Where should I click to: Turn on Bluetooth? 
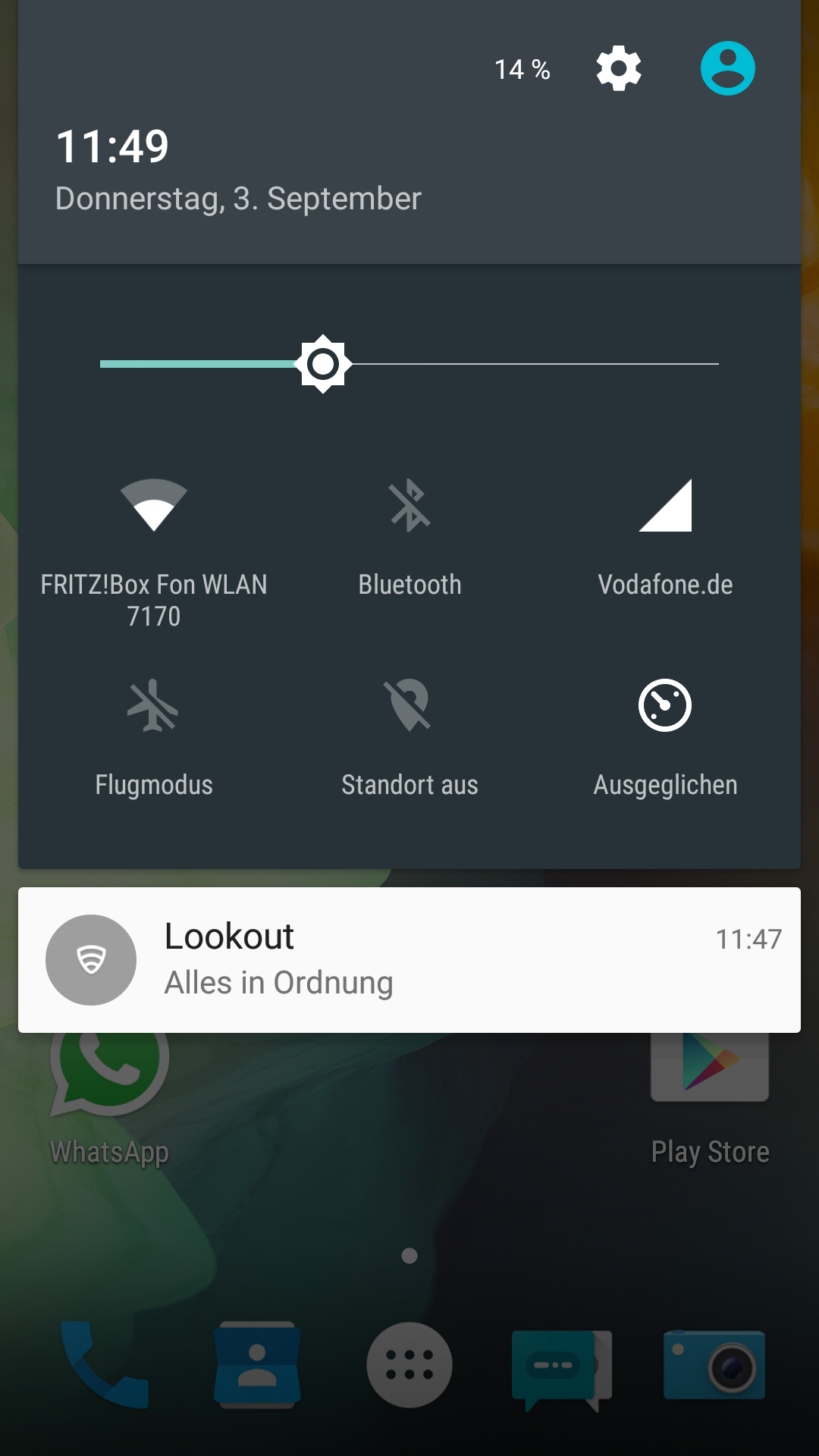pyautogui.click(x=409, y=540)
